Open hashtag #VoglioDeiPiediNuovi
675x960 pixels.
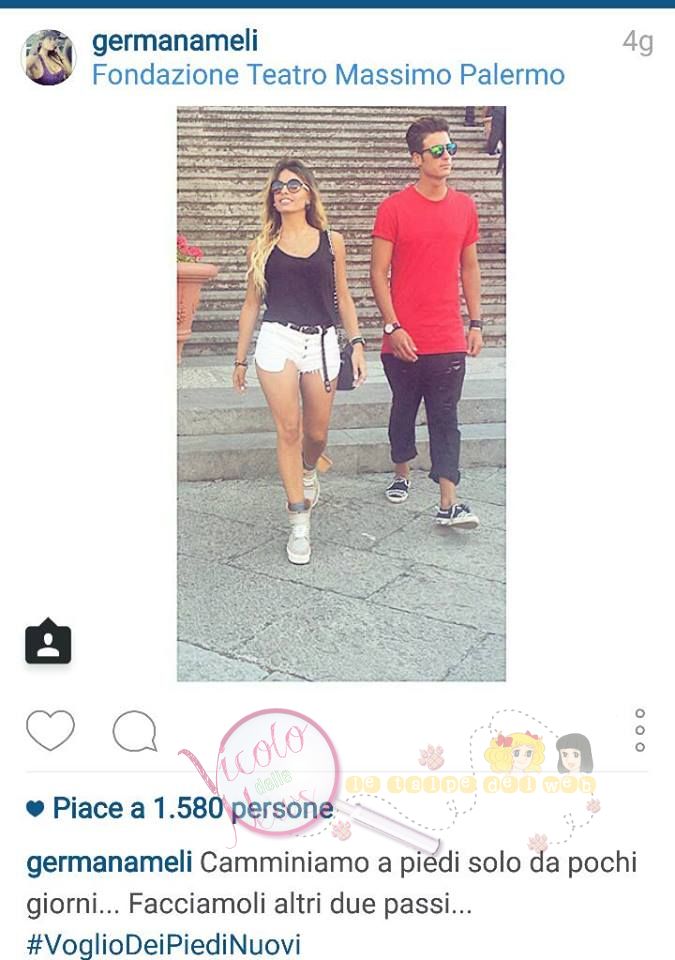pyautogui.click(x=163, y=944)
